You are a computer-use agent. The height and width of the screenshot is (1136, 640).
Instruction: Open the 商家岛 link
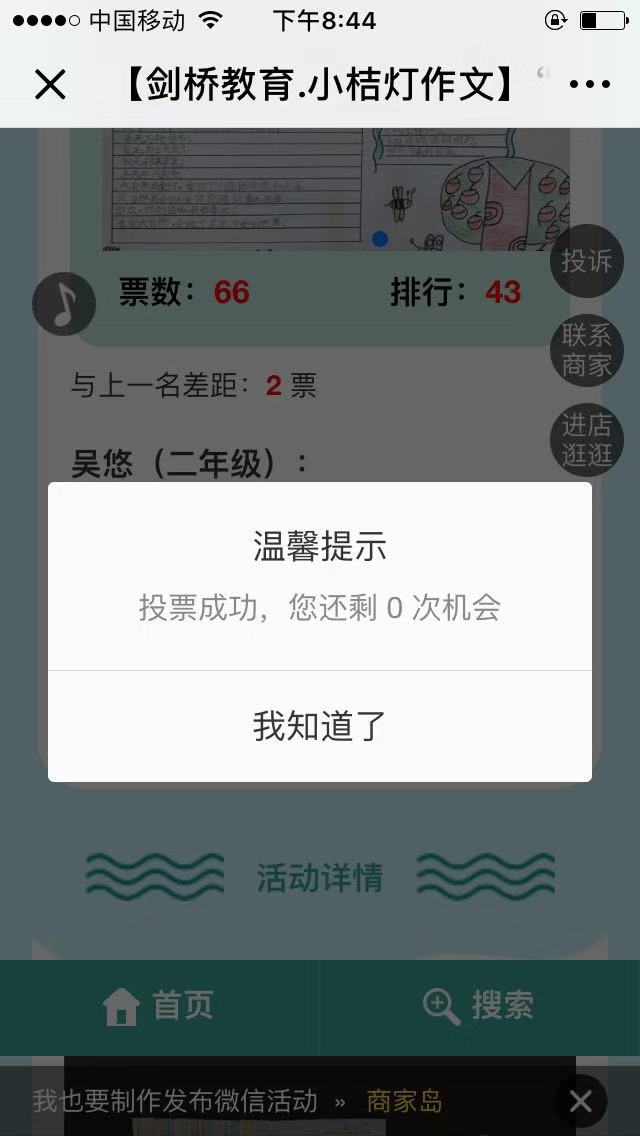404,1101
